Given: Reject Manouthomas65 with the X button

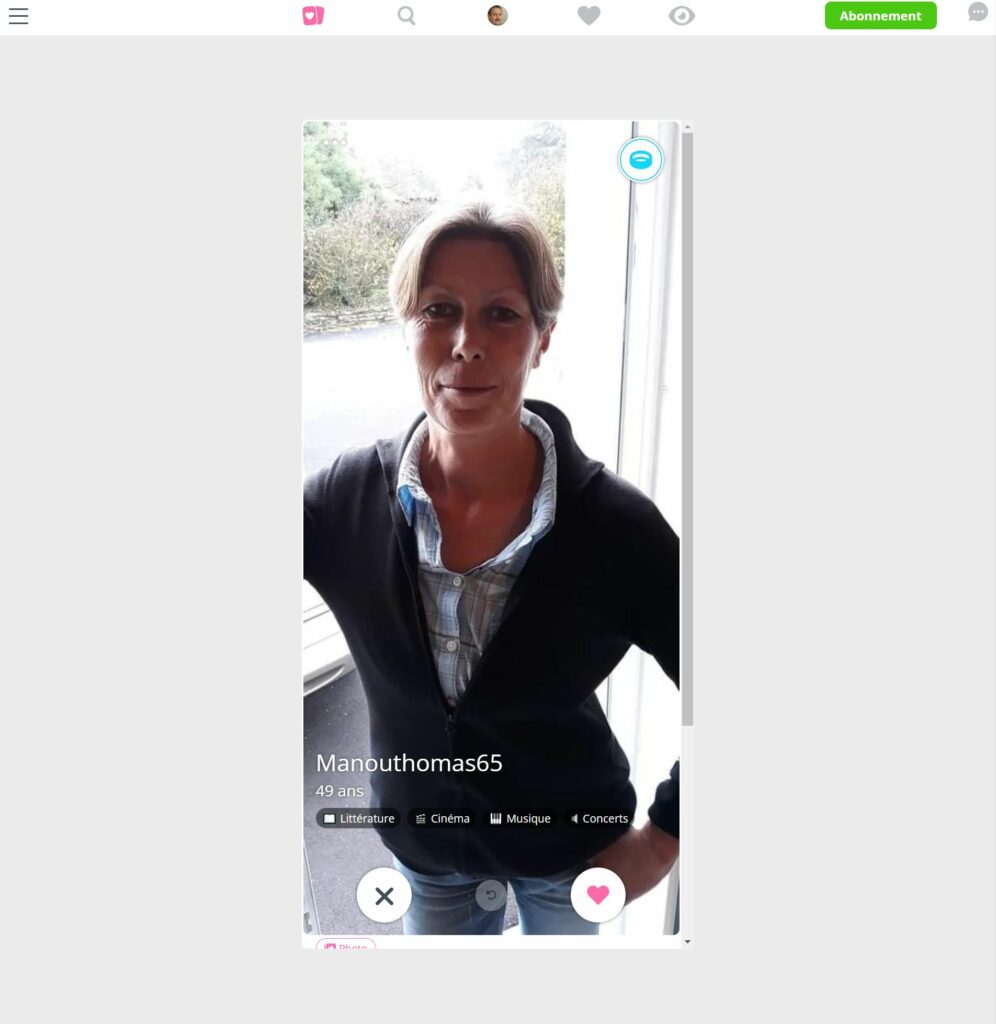Looking at the screenshot, I should pyautogui.click(x=384, y=895).
